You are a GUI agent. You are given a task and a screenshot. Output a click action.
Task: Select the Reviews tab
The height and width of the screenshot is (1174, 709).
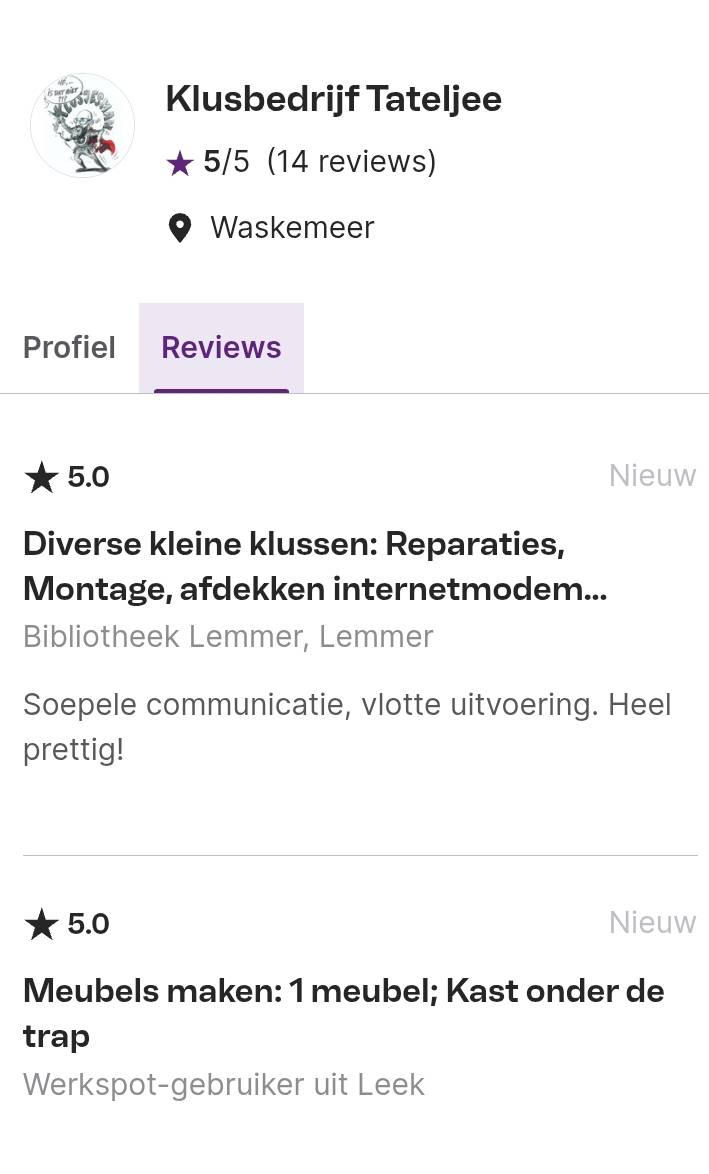pos(221,348)
